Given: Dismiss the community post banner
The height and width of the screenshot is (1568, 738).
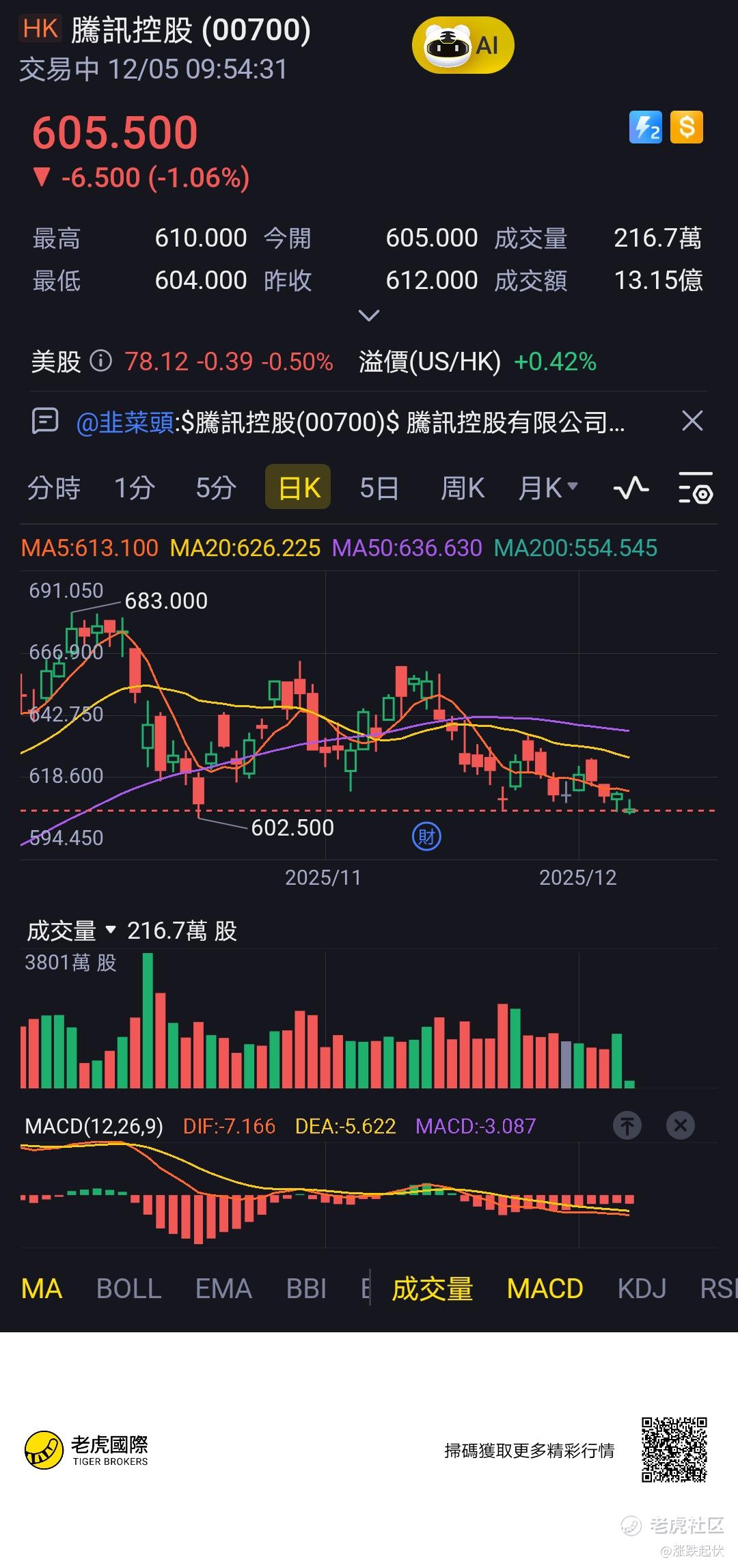Looking at the screenshot, I should click(692, 421).
